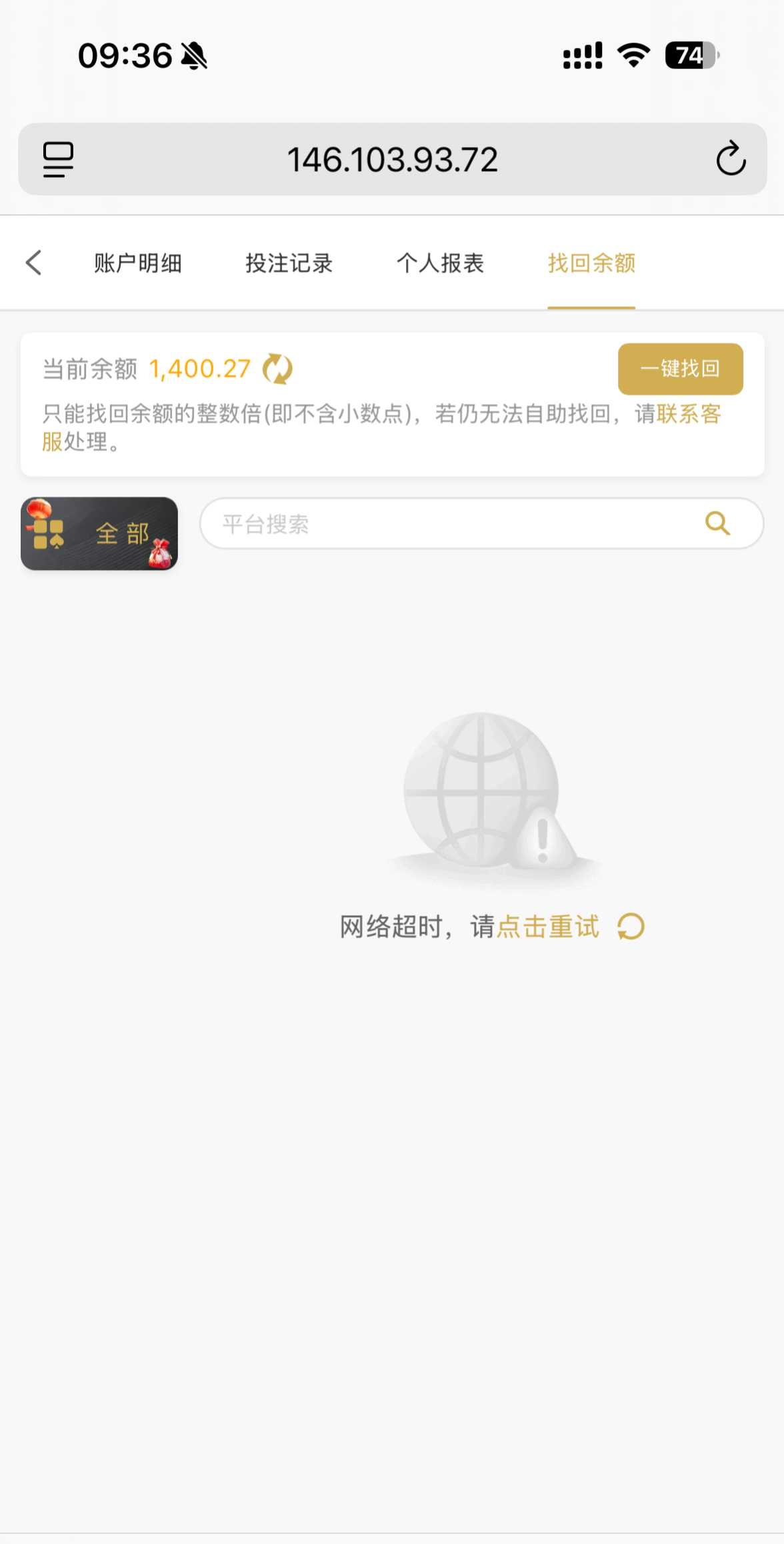The height and width of the screenshot is (1544, 784).
Task: Go back using the left arrow
Action: coord(34,263)
